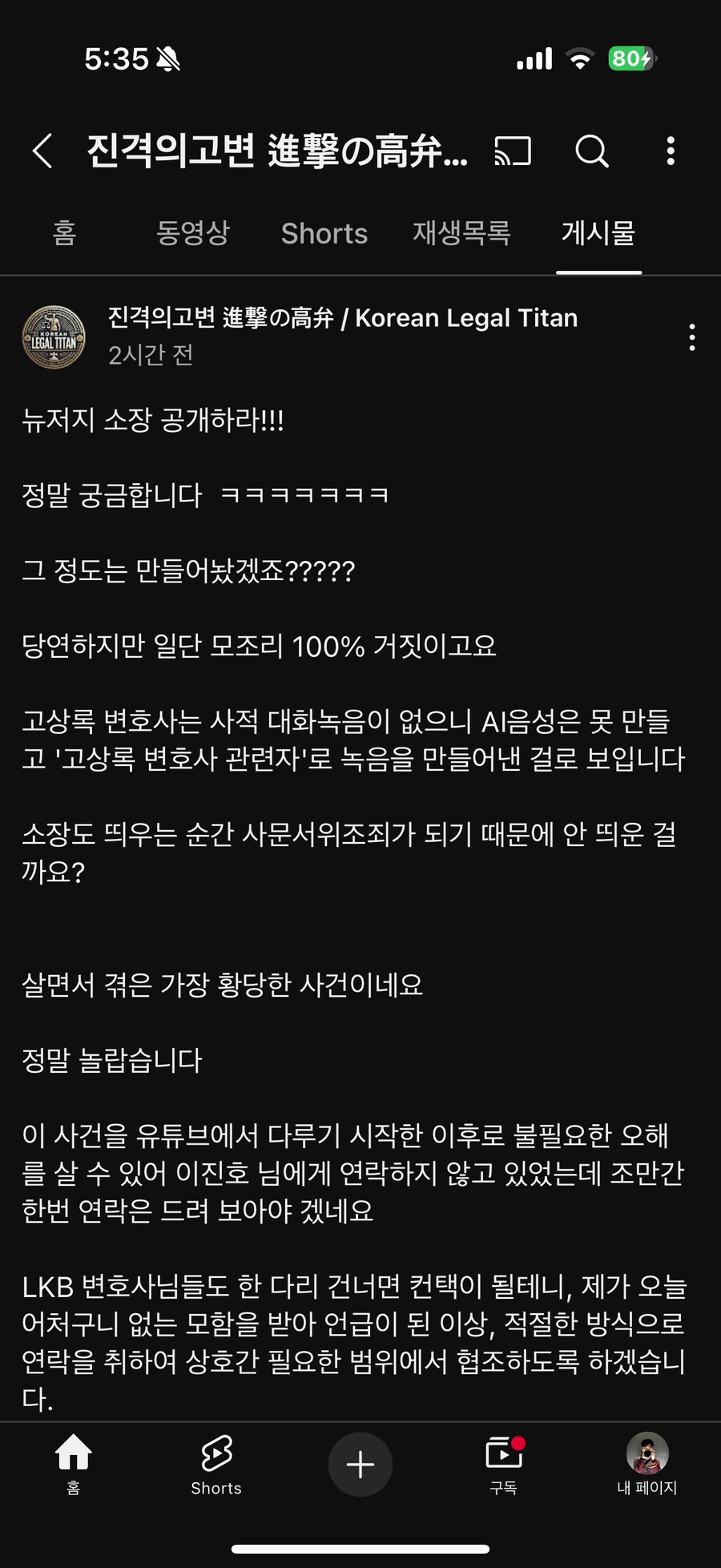The width and height of the screenshot is (721, 1568).
Task: Open the 내 페이지 profile tab
Action: tap(646, 1464)
